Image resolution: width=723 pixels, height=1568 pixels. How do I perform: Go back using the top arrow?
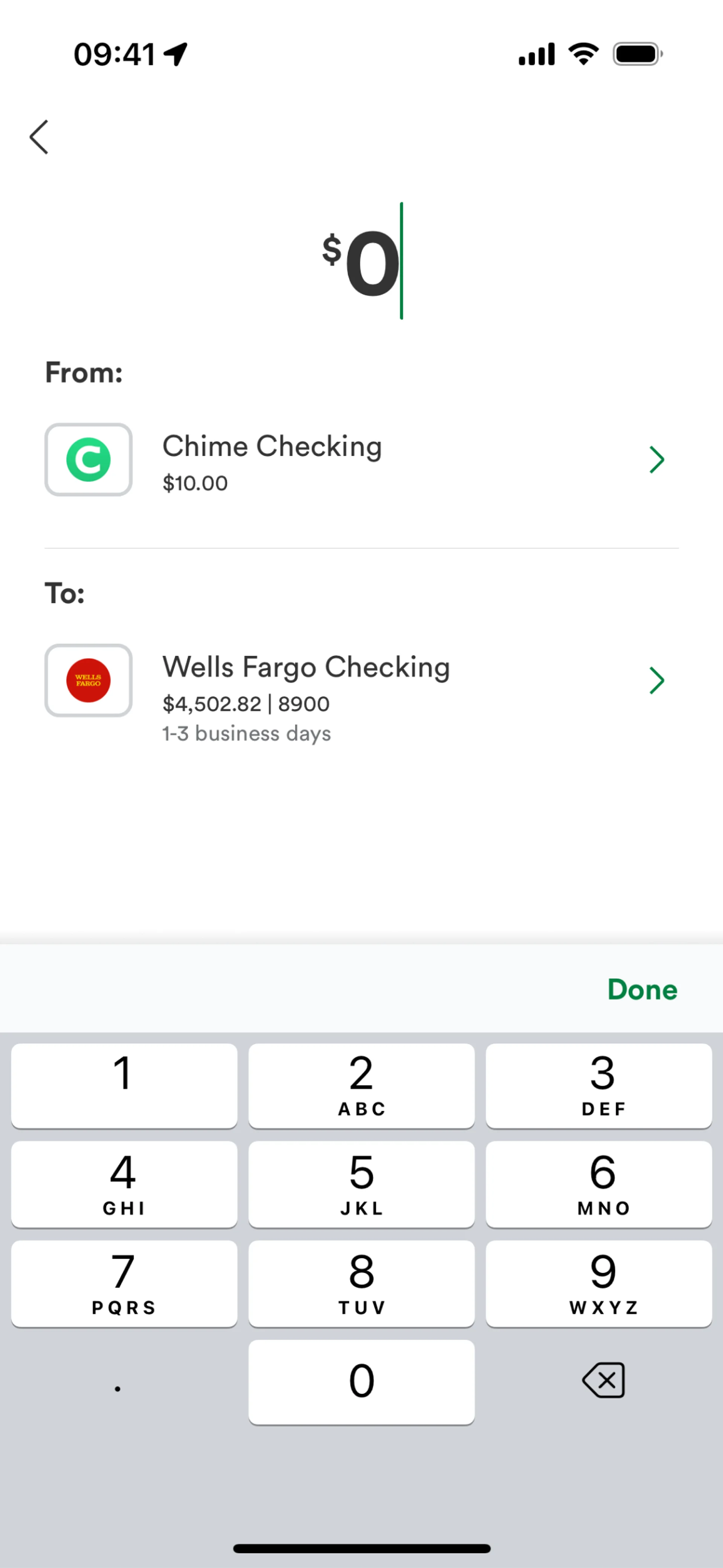pos(39,137)
